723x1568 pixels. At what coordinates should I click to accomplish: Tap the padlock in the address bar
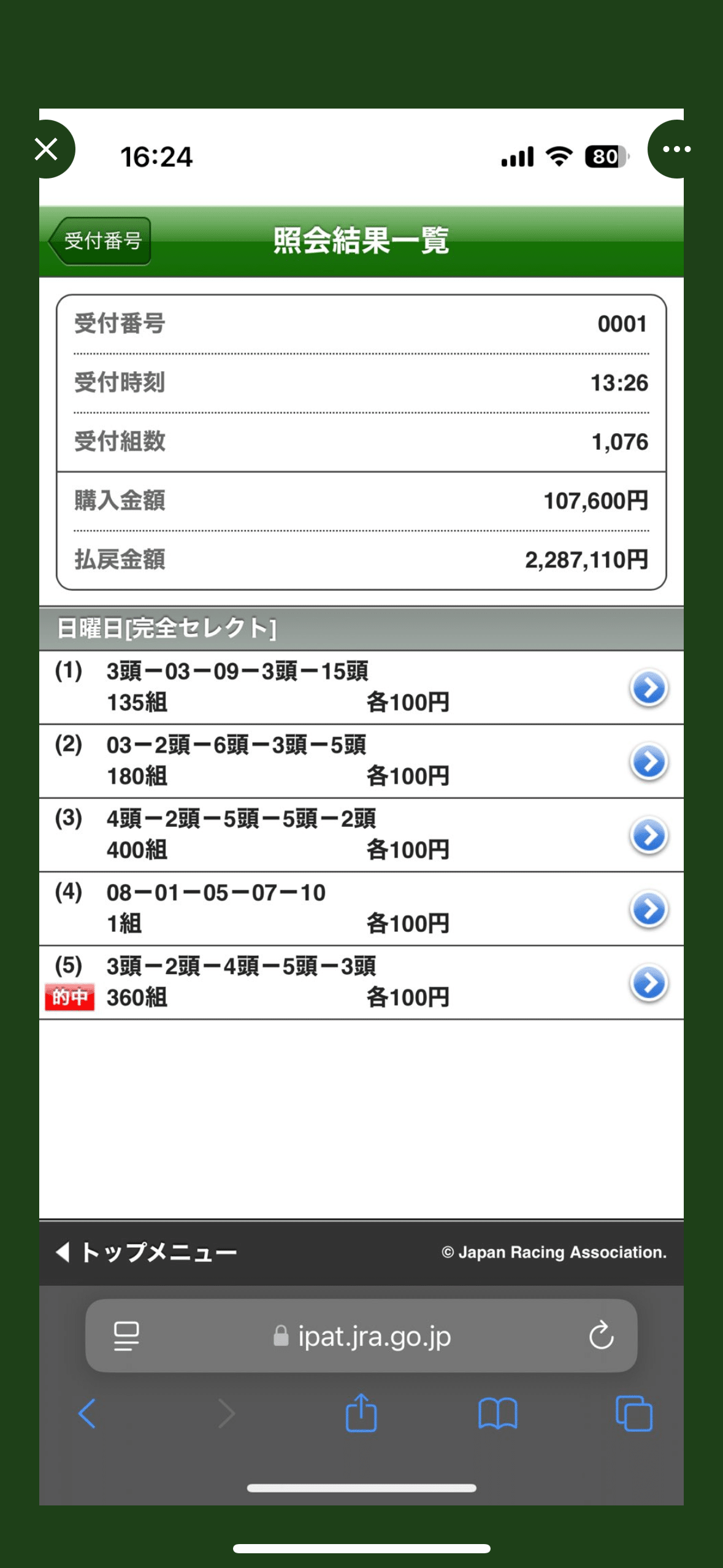pyautogui.click(x=281, y=1337)
